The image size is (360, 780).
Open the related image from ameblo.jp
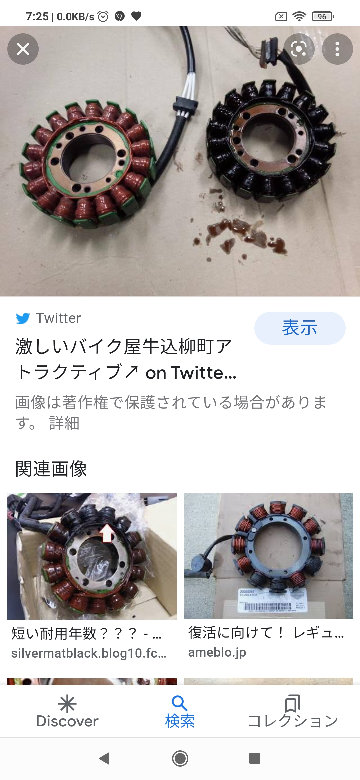click(269, 556)
